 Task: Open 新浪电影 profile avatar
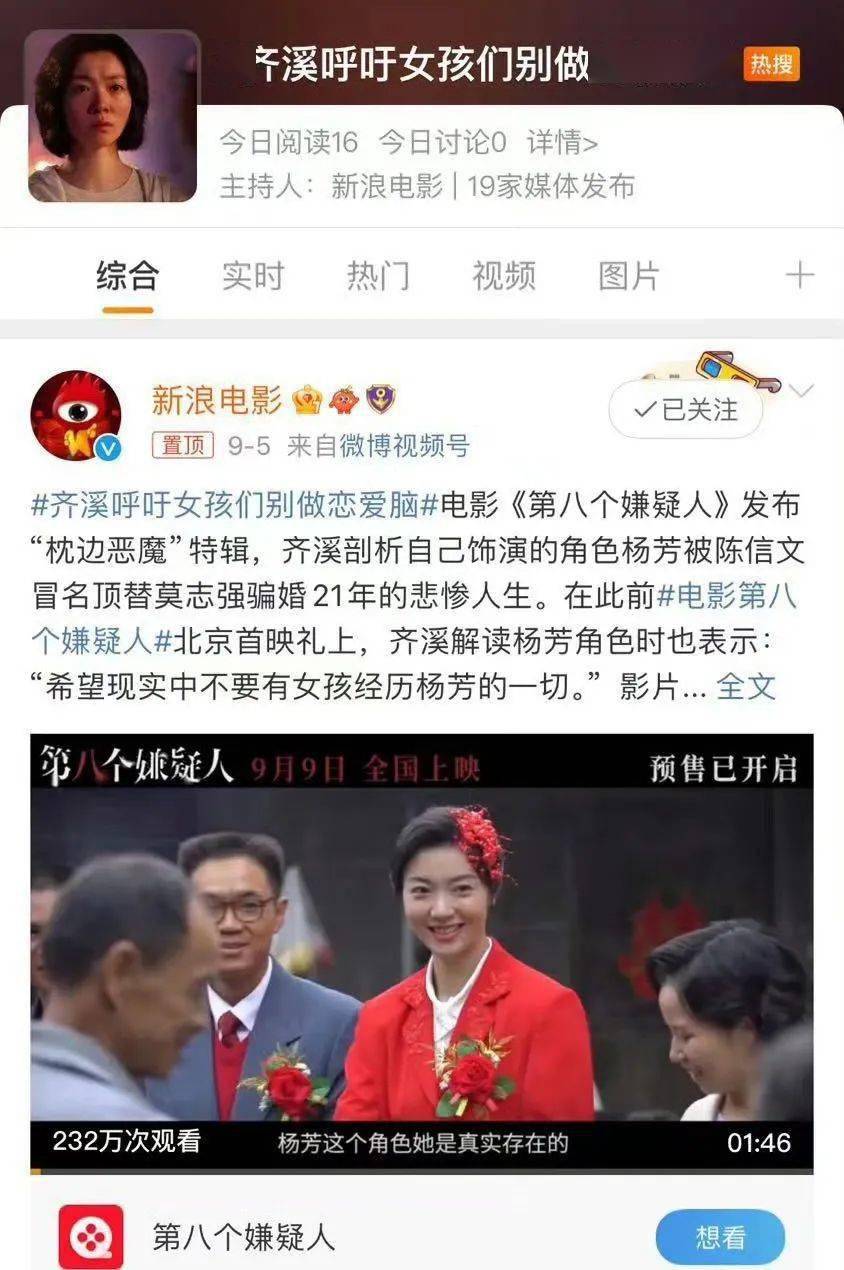[76, 416]
